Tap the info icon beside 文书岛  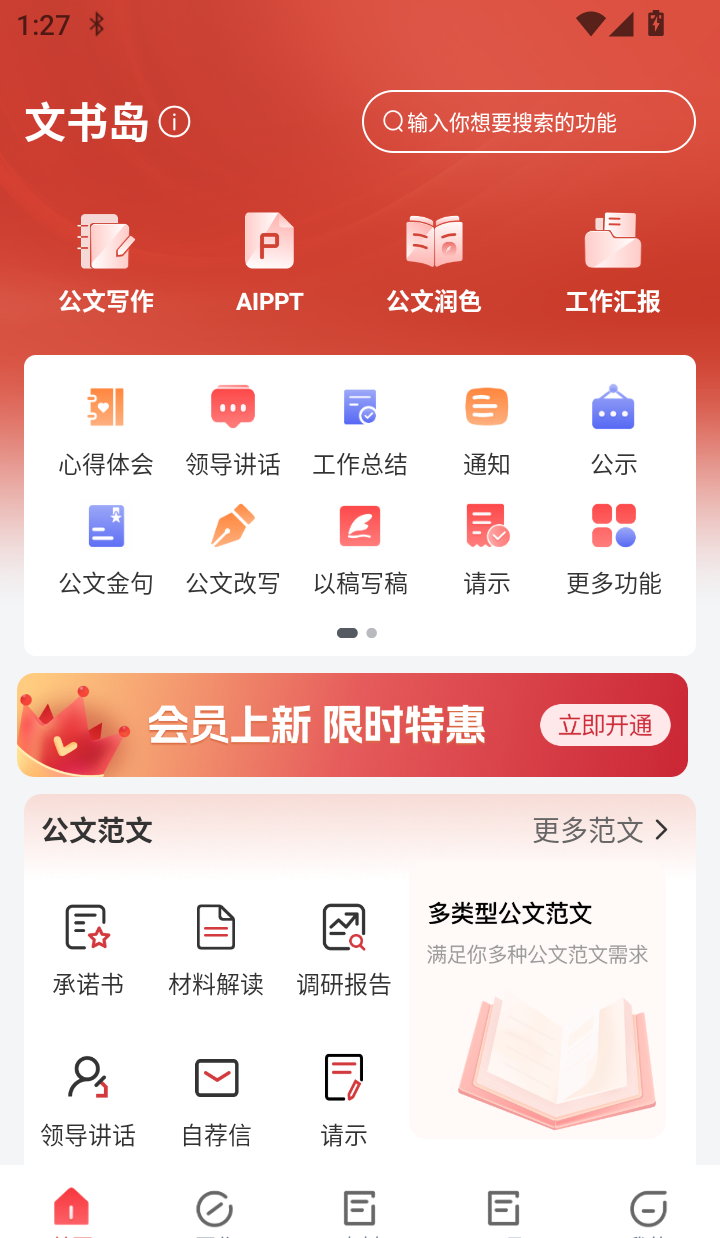(x=175, y=121)
